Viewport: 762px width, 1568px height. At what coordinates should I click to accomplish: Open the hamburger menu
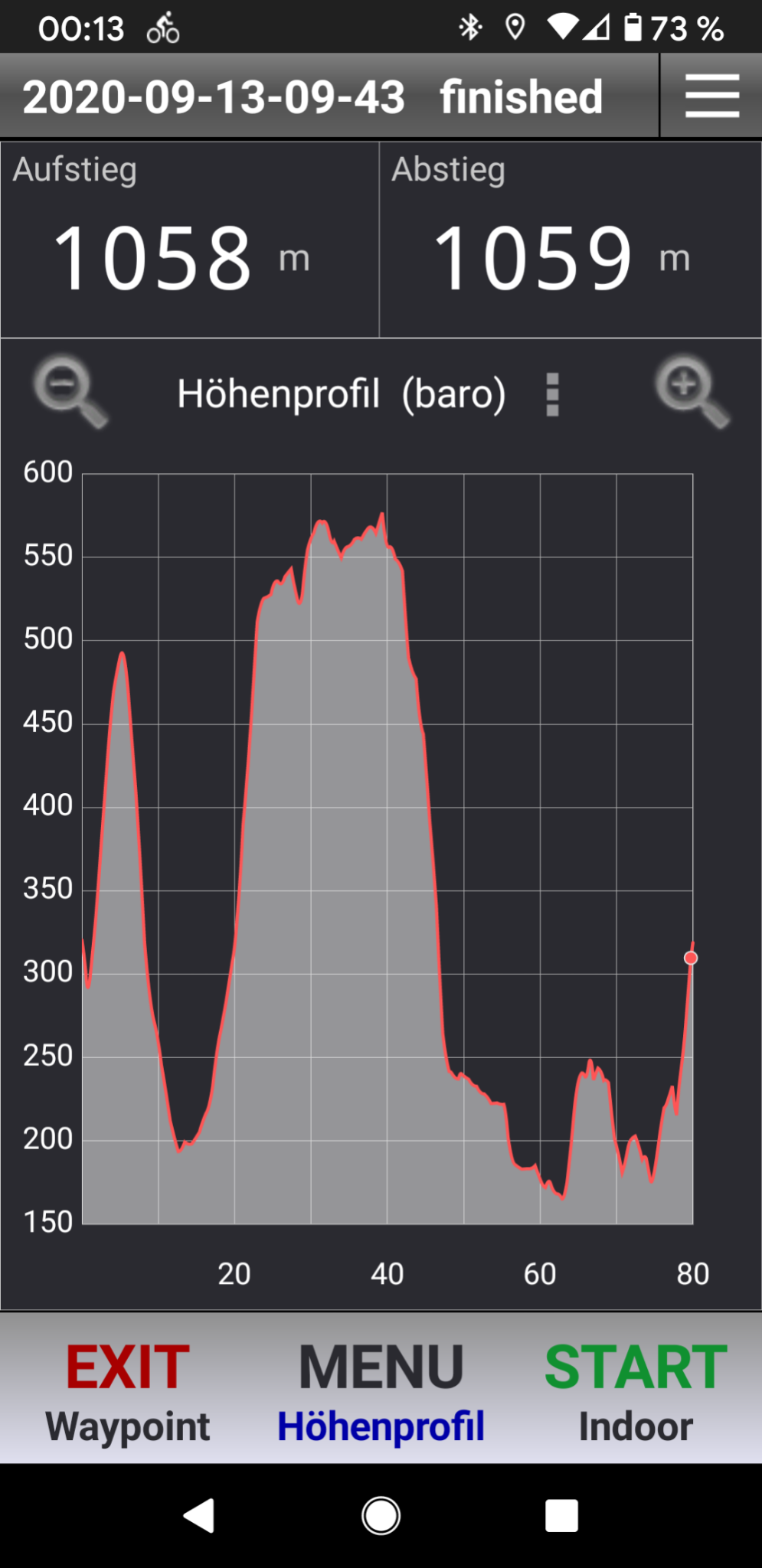tap(711, 96)
